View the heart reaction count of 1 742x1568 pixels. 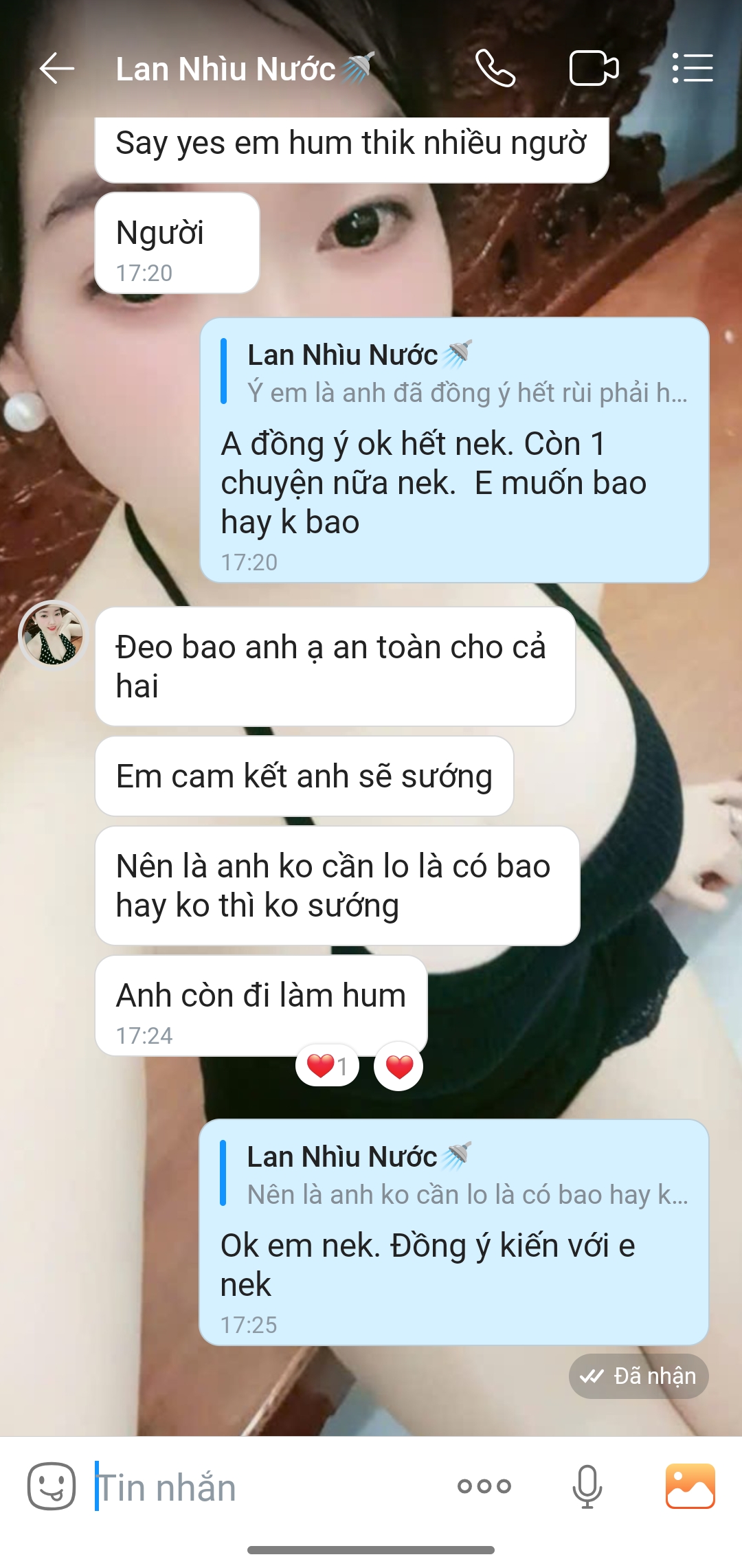(327, 1066)
